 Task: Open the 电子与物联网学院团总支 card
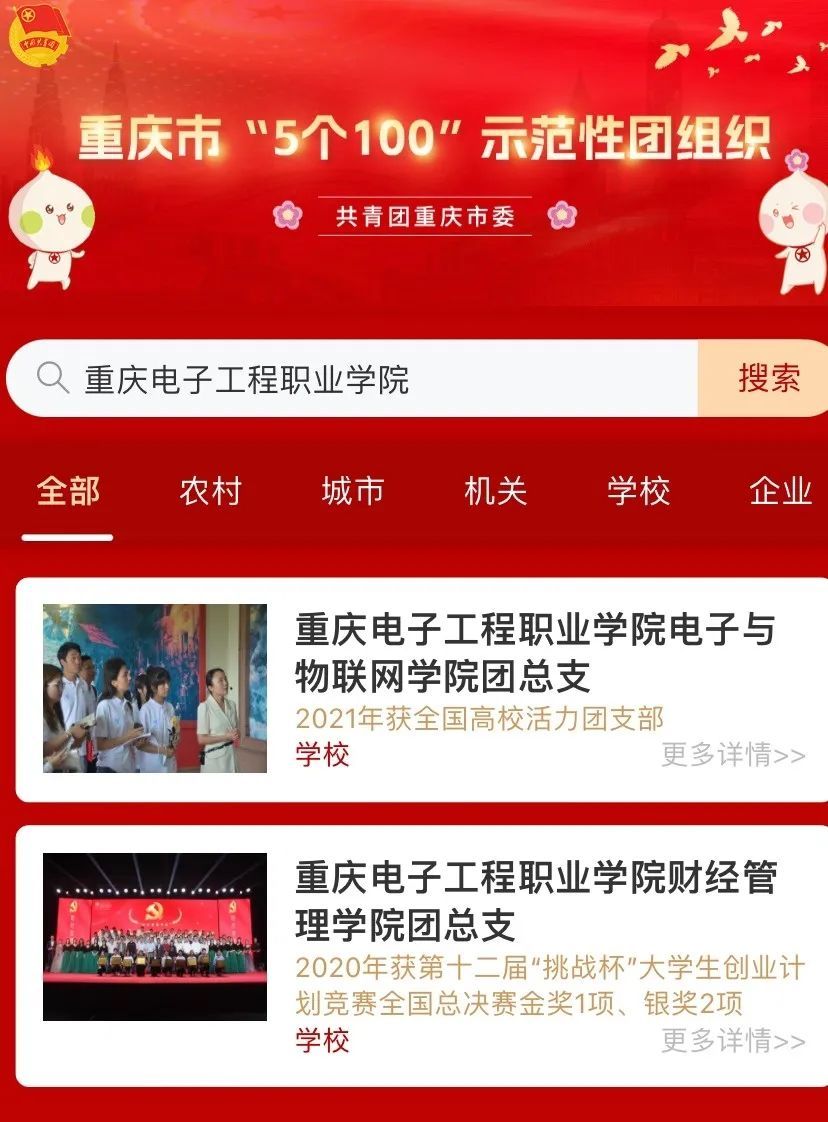(x=535, y=654)
